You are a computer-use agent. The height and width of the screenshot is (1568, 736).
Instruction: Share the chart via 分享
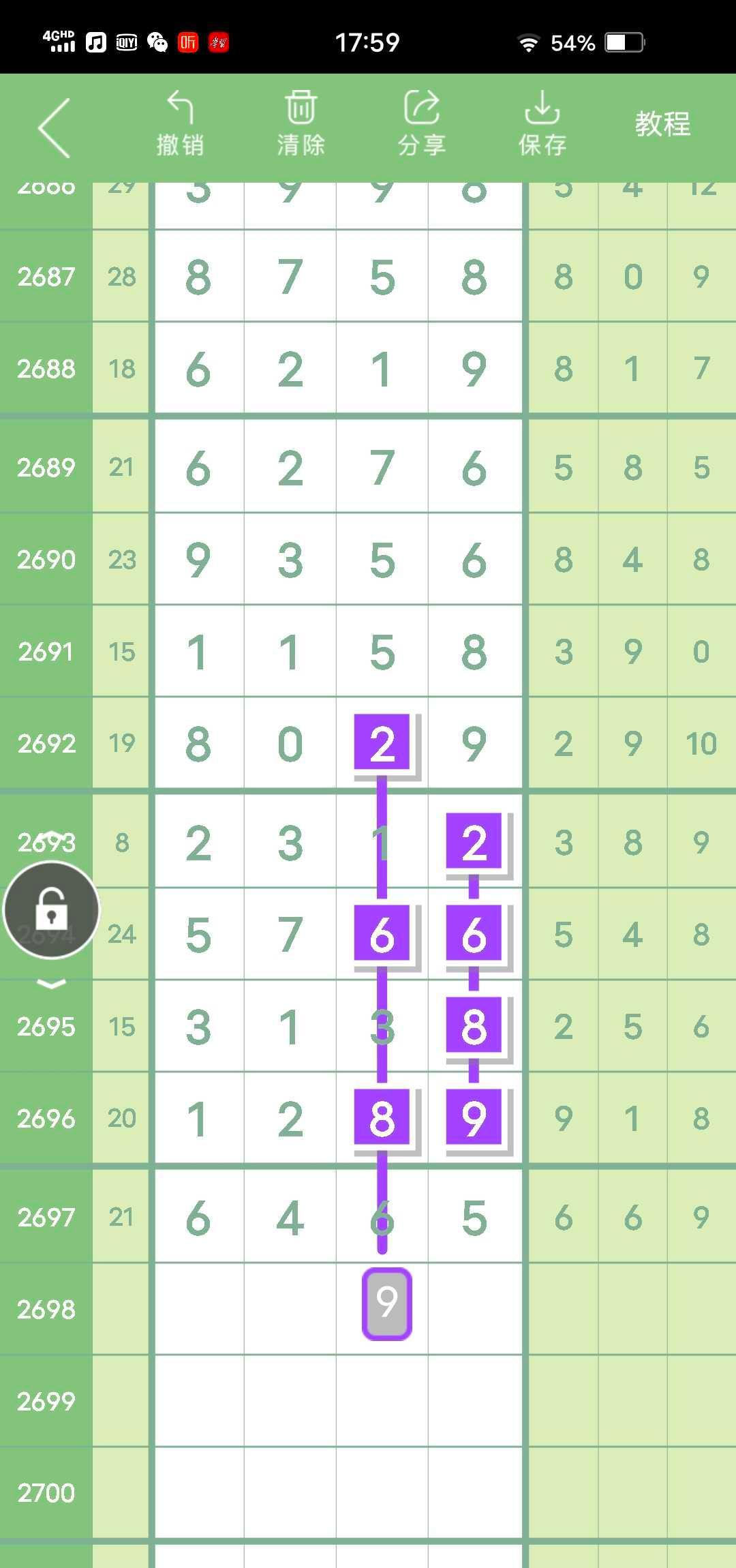pos(421,124)
